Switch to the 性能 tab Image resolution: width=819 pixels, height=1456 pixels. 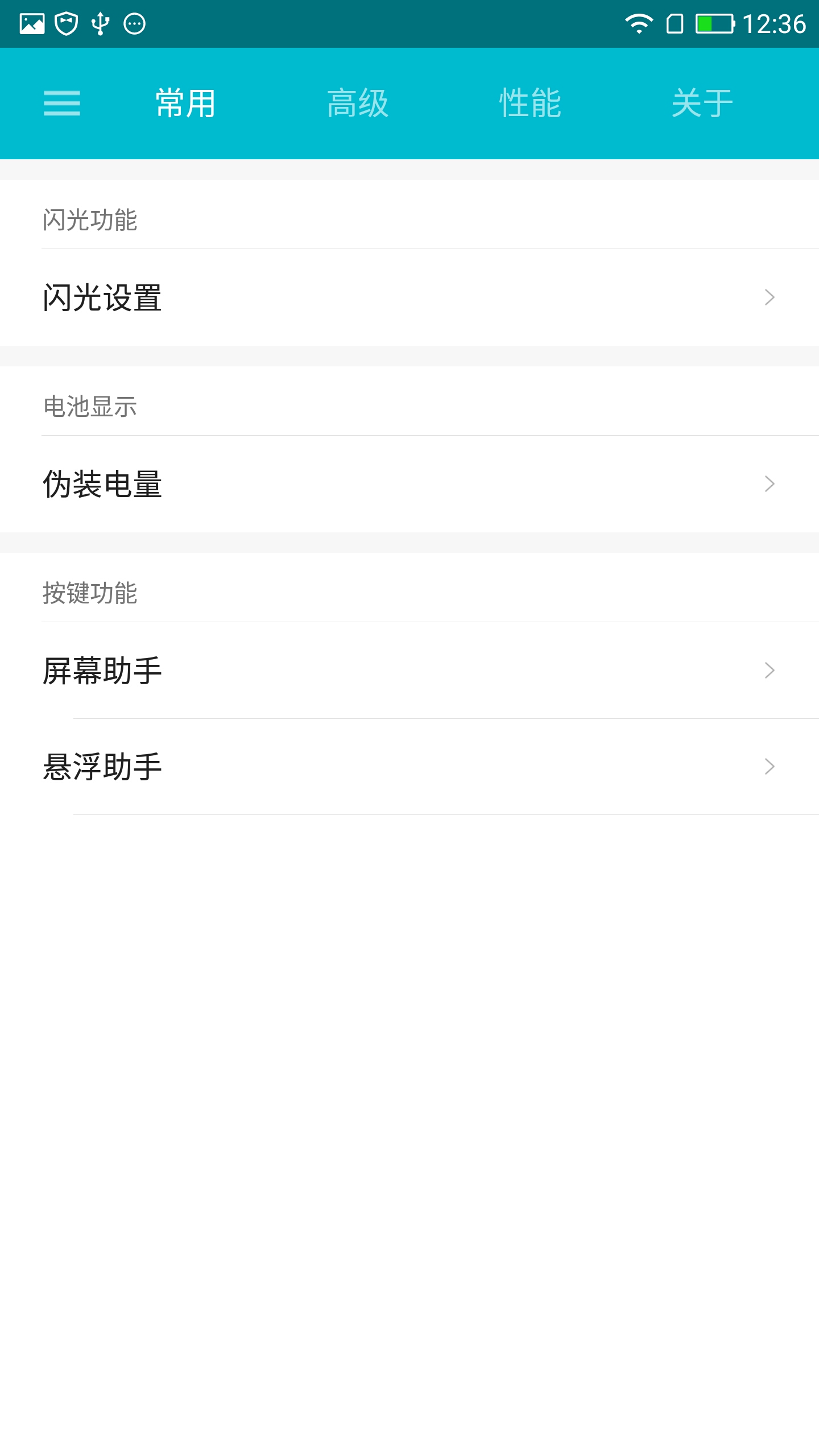coord(530,104)
